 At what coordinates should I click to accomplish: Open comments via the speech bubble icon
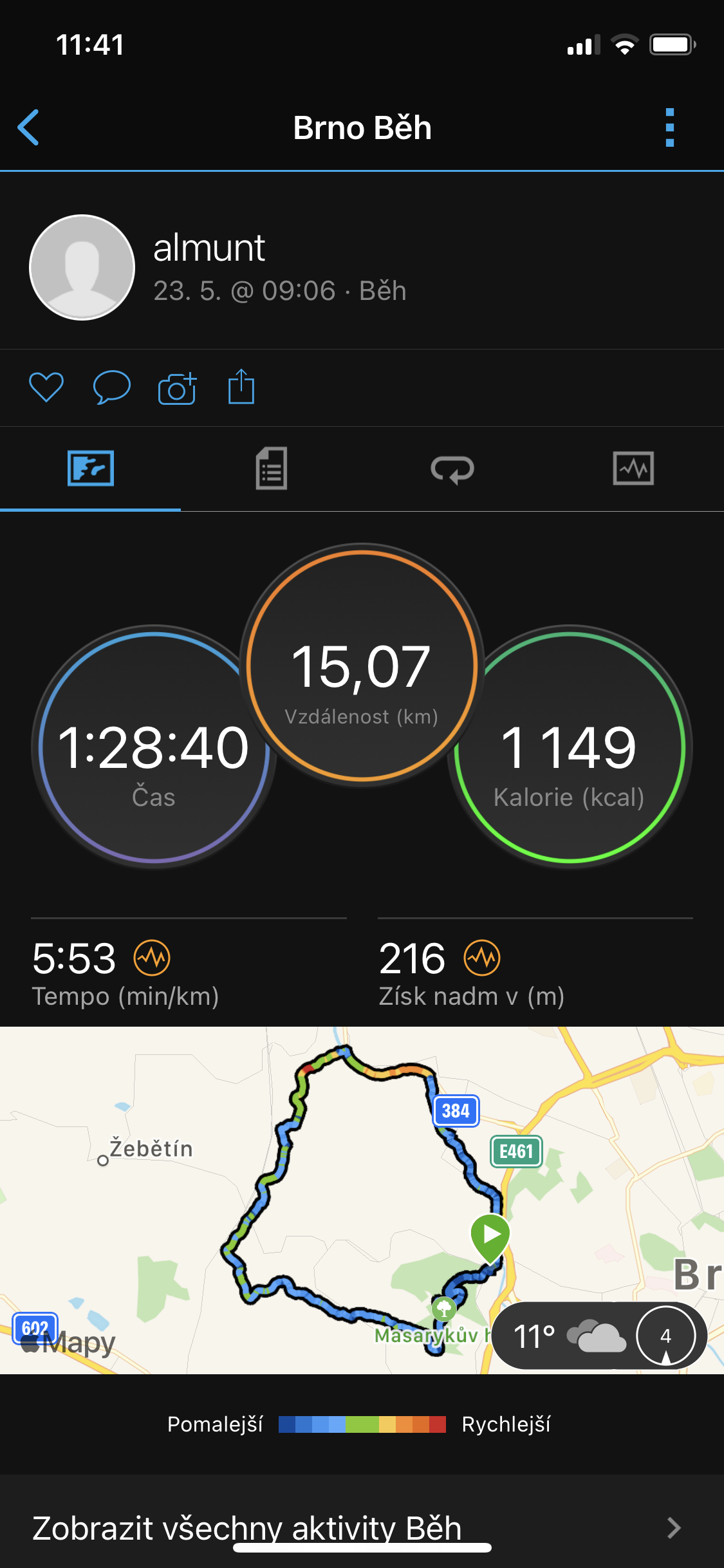click(x=112, y=387)
